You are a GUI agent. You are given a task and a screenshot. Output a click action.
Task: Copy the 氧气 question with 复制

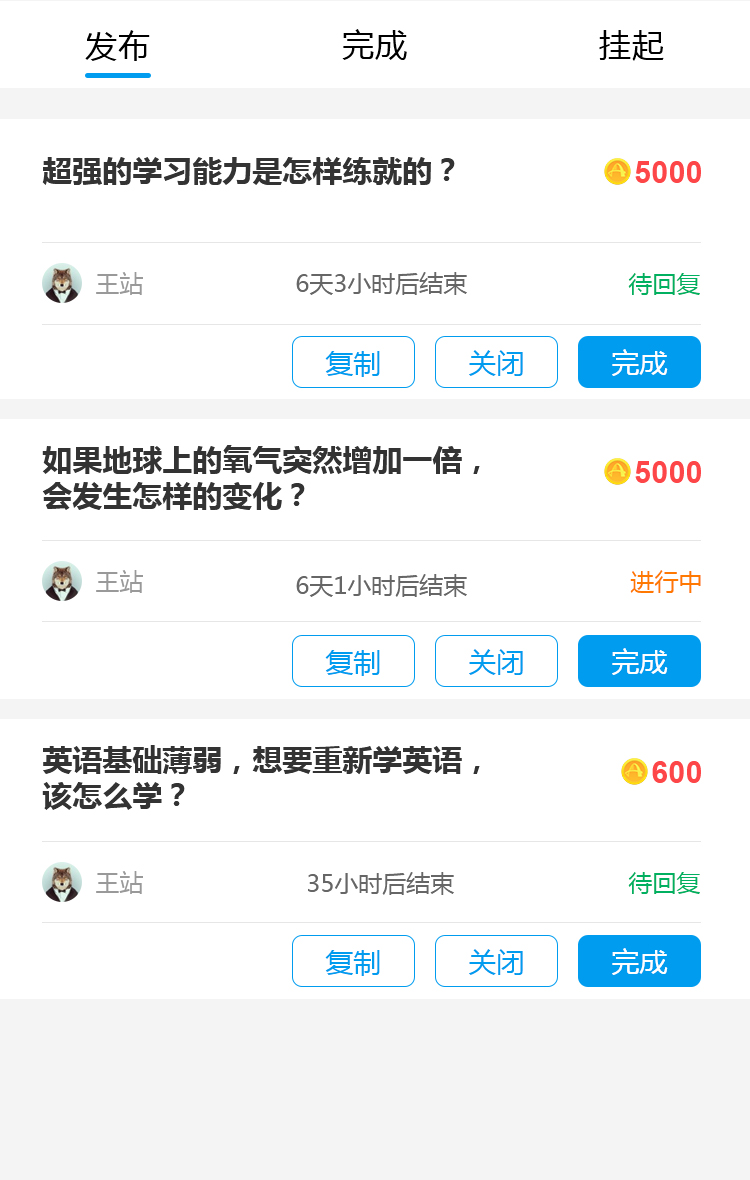(x=353, y=661)
